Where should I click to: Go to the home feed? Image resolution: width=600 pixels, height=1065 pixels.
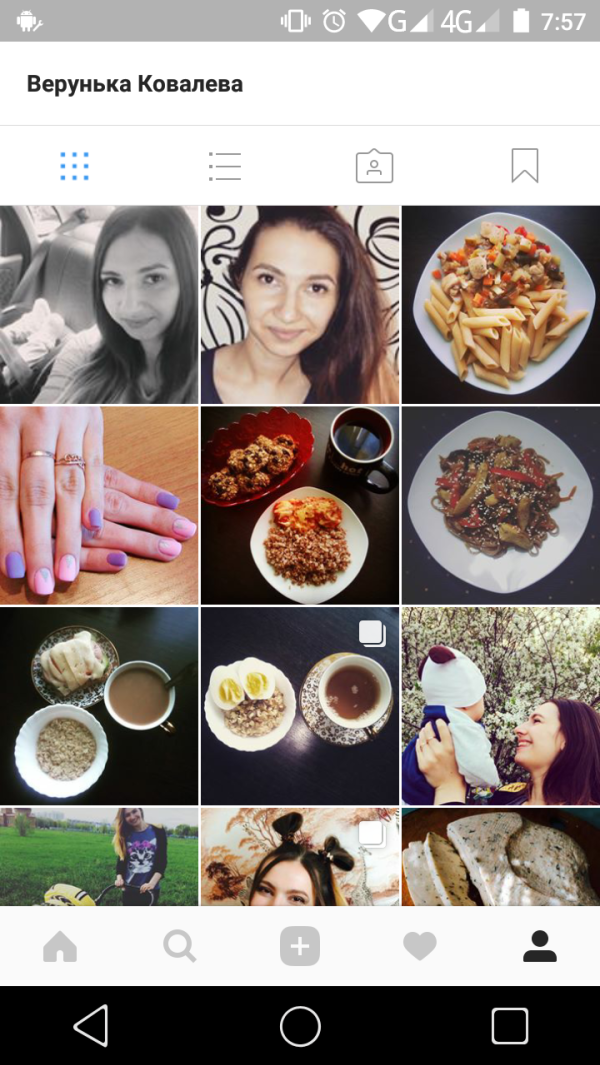coord(60,946)
